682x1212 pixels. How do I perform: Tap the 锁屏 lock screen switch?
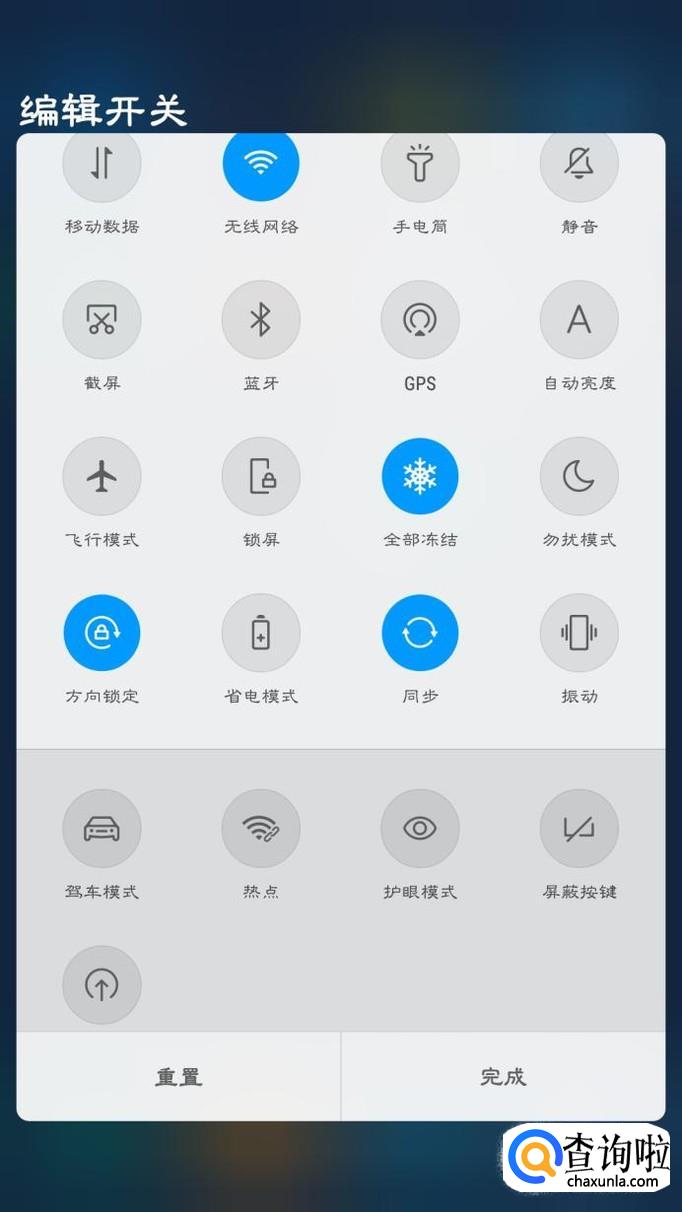pos(261,476)
